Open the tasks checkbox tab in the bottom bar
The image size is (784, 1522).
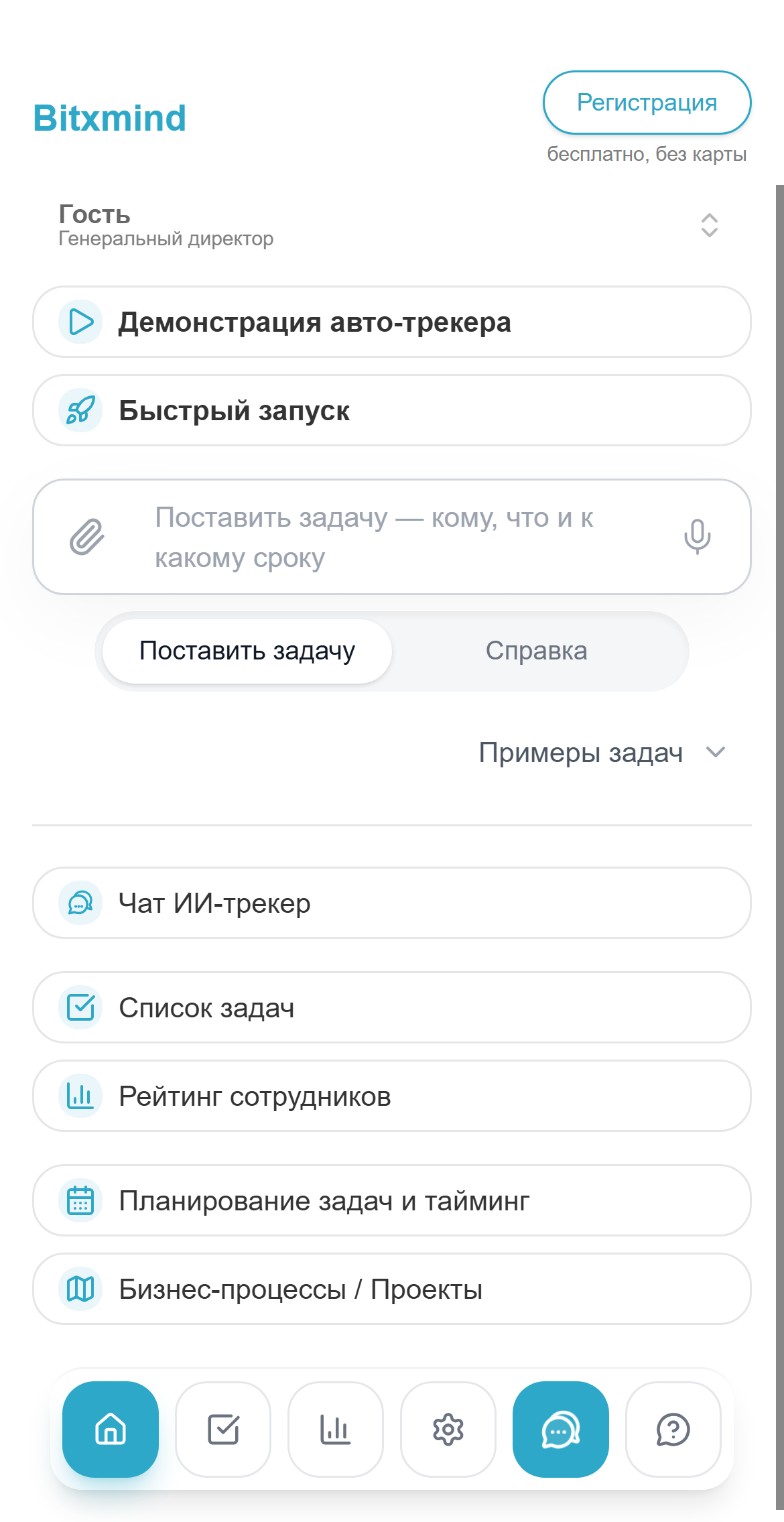pos(223,1430)
